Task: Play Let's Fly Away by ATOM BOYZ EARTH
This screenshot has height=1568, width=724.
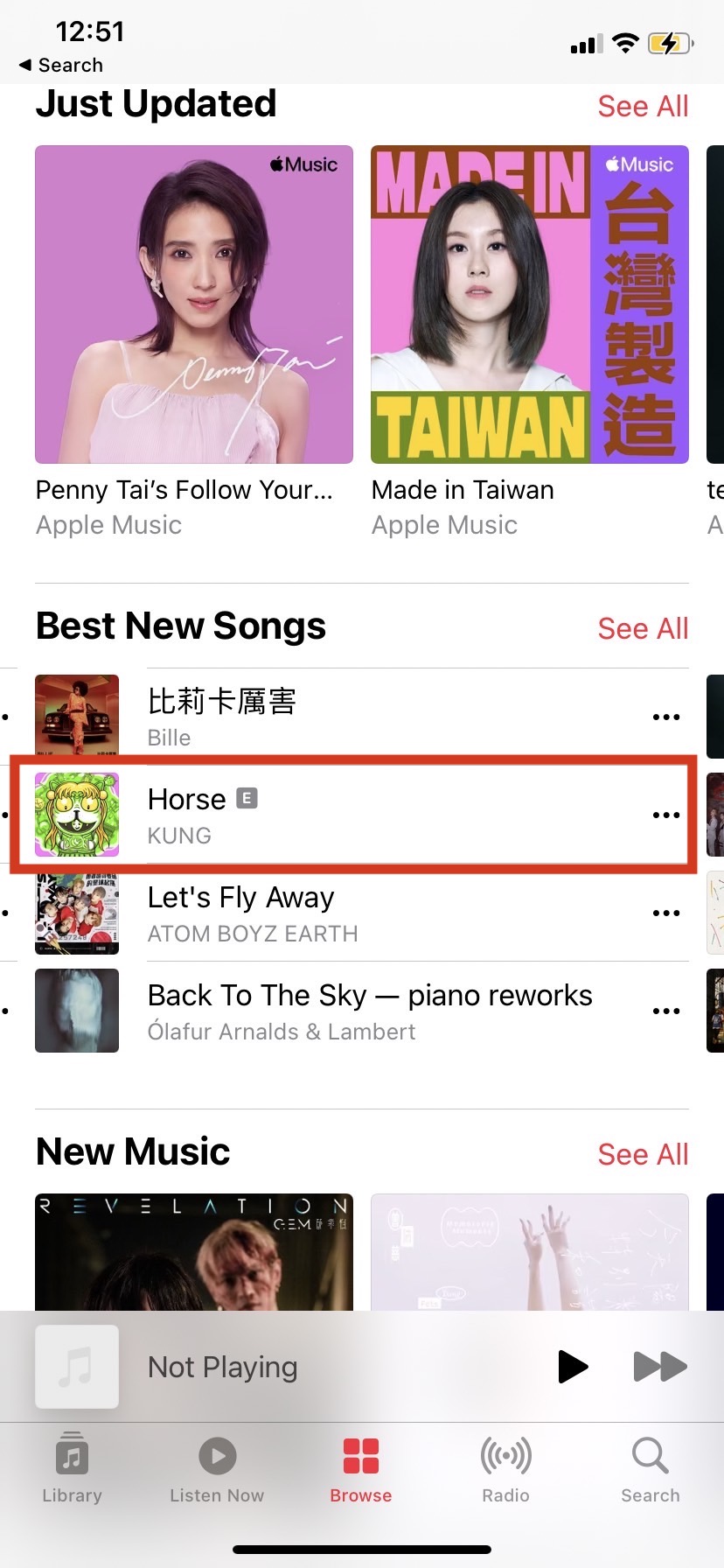Action: pyautogui.click(x=350, y=913)
